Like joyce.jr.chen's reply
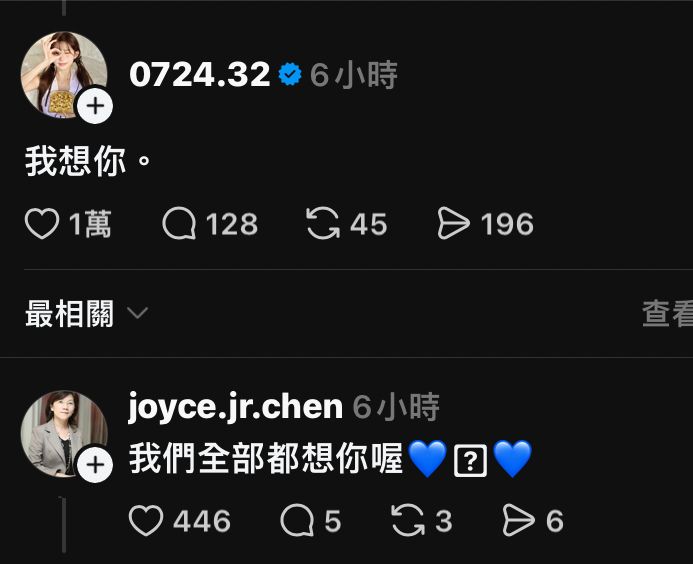The width and height of the screenshot is (693, 564). [x=146, y=520]
